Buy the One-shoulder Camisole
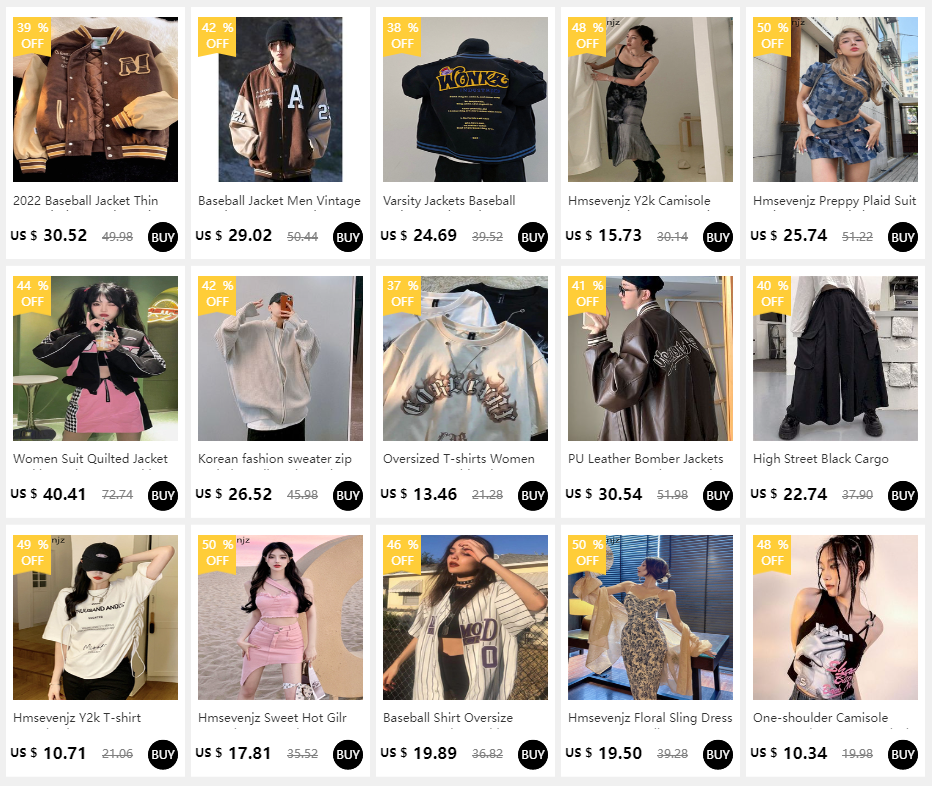The width and height of the screenshot is (932, 786). (903, 754)
